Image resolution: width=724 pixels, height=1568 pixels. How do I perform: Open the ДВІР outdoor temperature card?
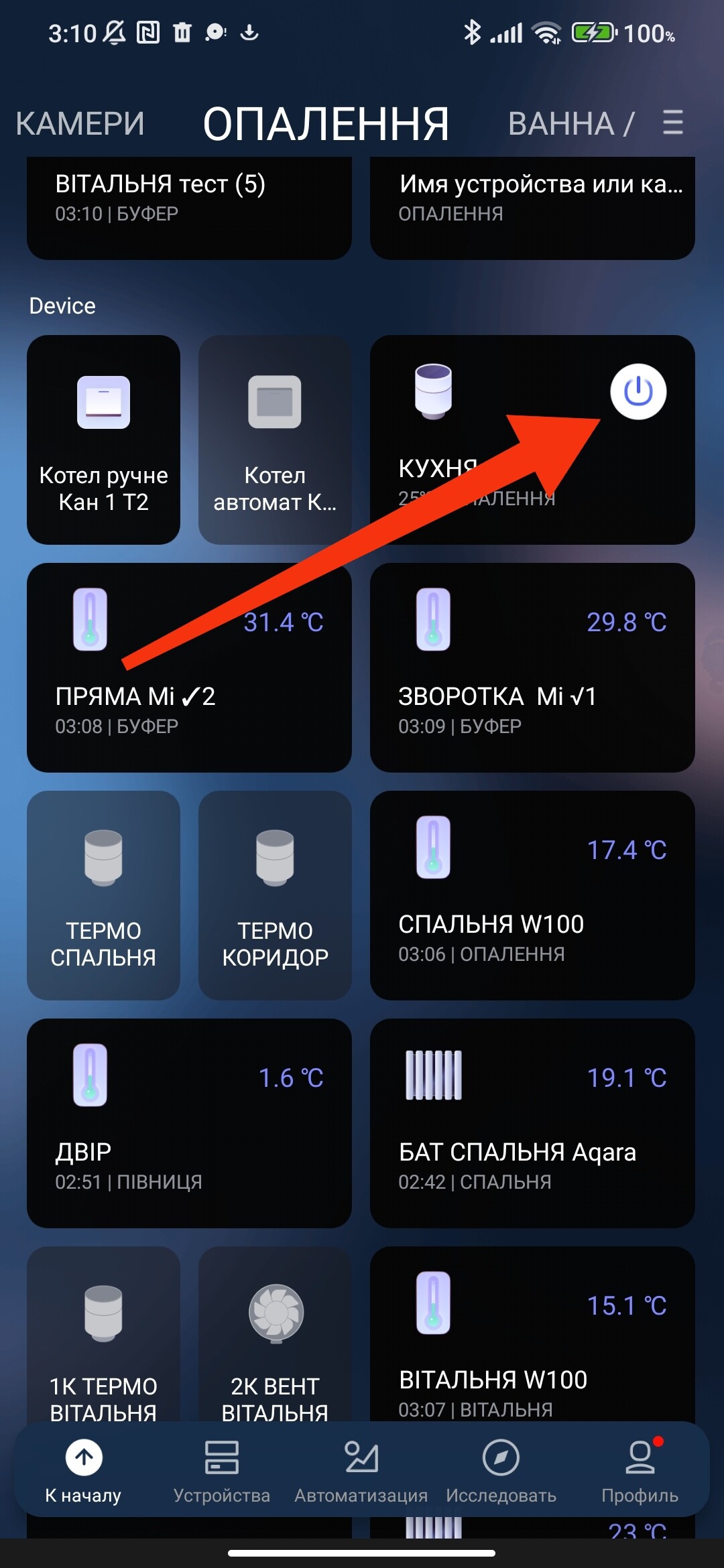(x=189, y=1123)
